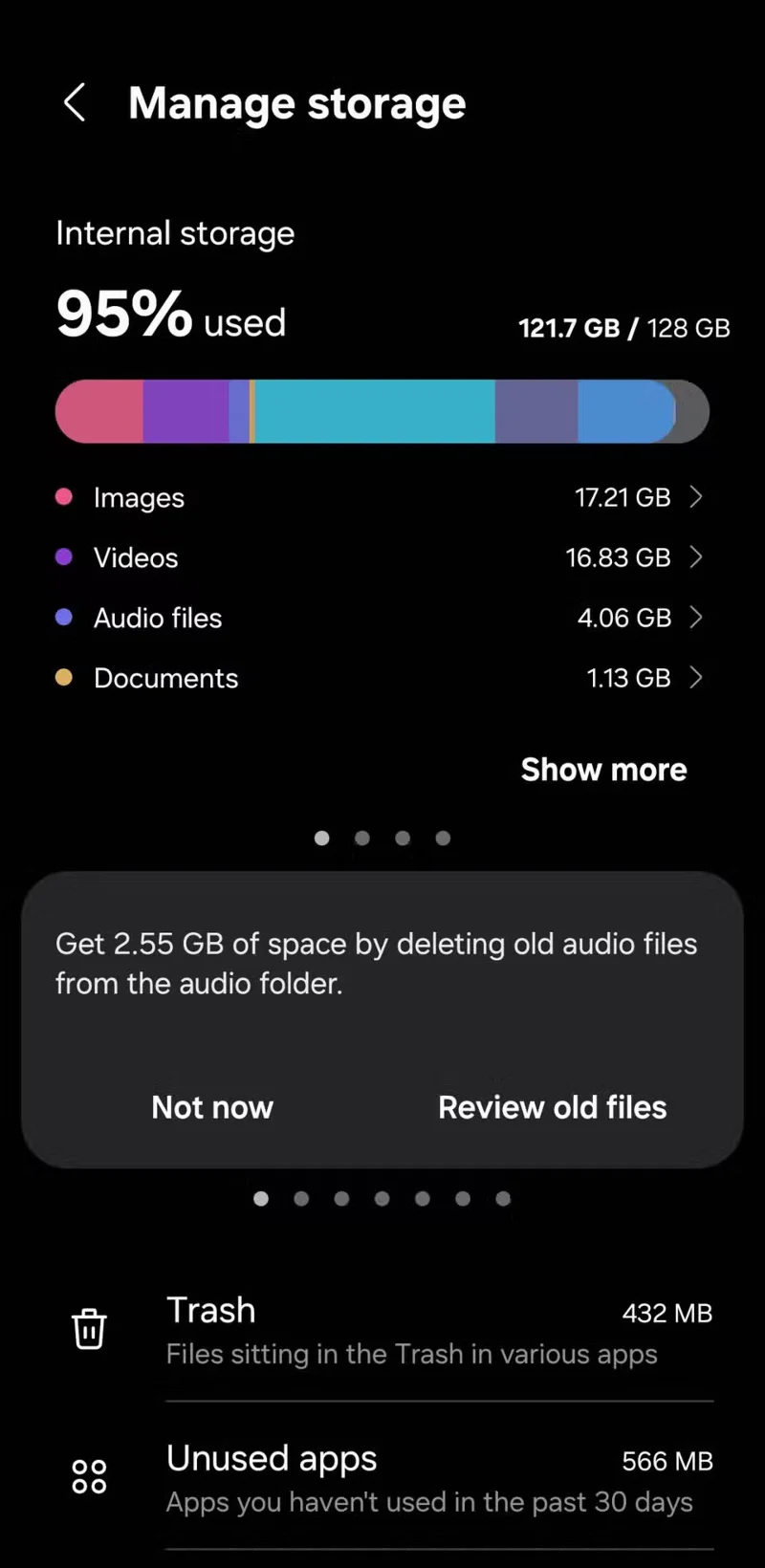Select the pink Images category dot

63,496
